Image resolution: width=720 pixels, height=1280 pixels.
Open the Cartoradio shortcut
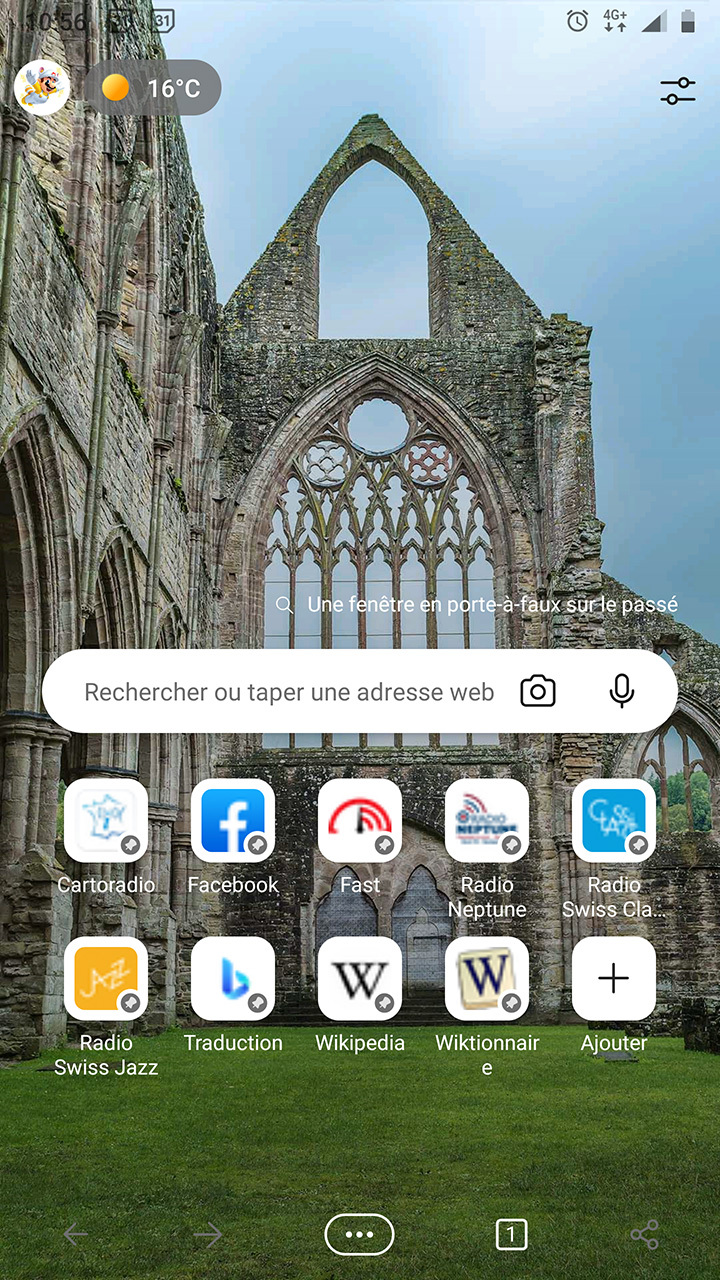[x=106, y=821]
